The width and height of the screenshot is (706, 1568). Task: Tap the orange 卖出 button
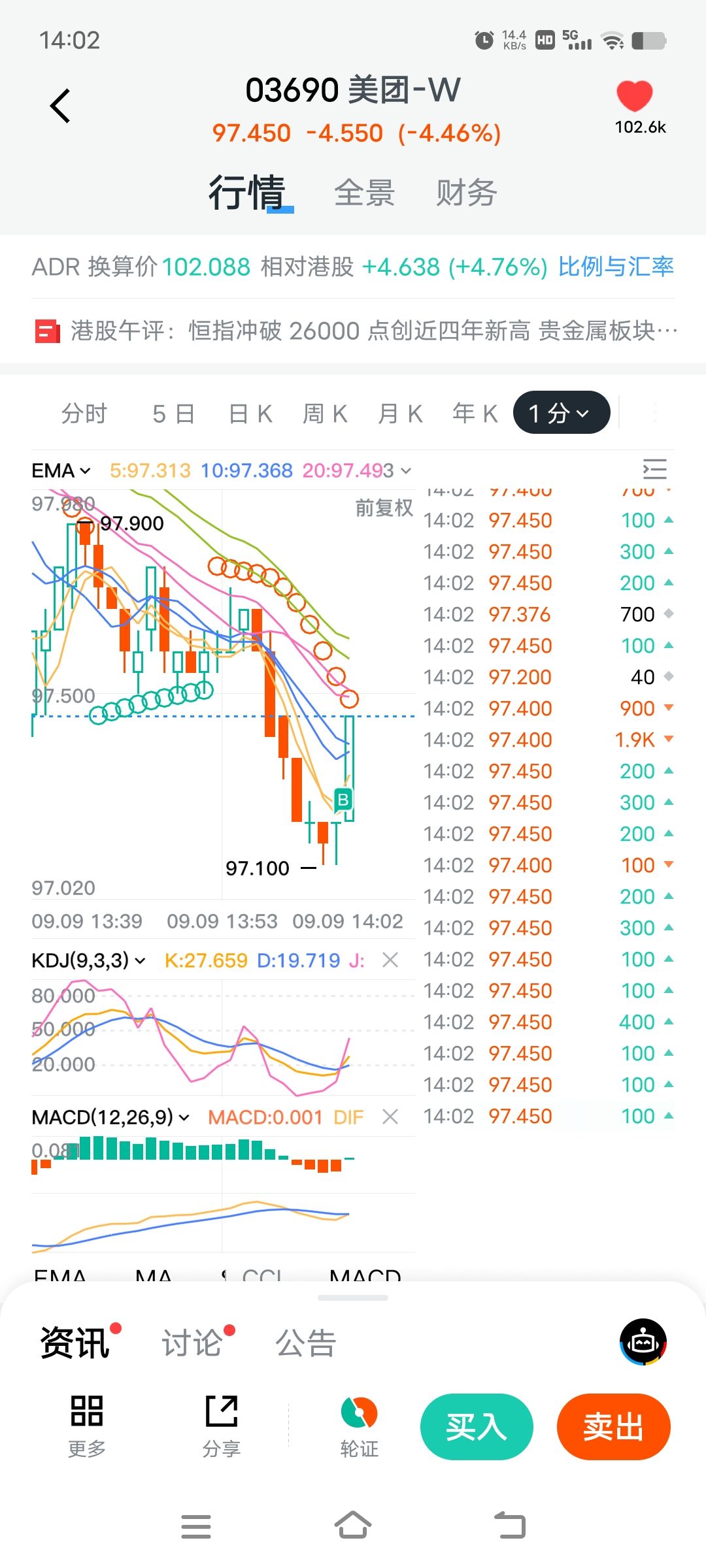click(613, 1426)
